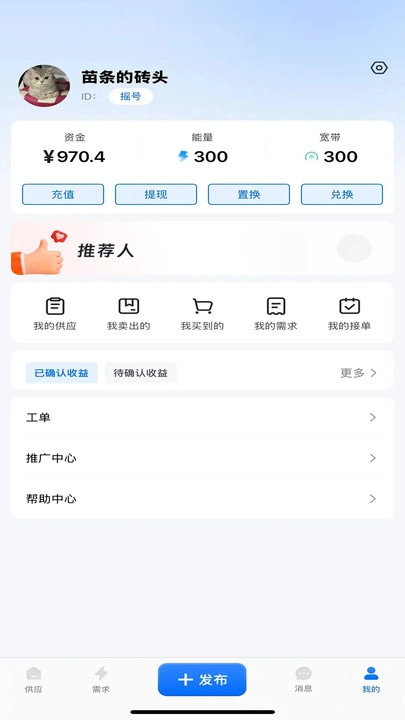Open 推广中心
405x720 pixels.
[x=202, y=458]
